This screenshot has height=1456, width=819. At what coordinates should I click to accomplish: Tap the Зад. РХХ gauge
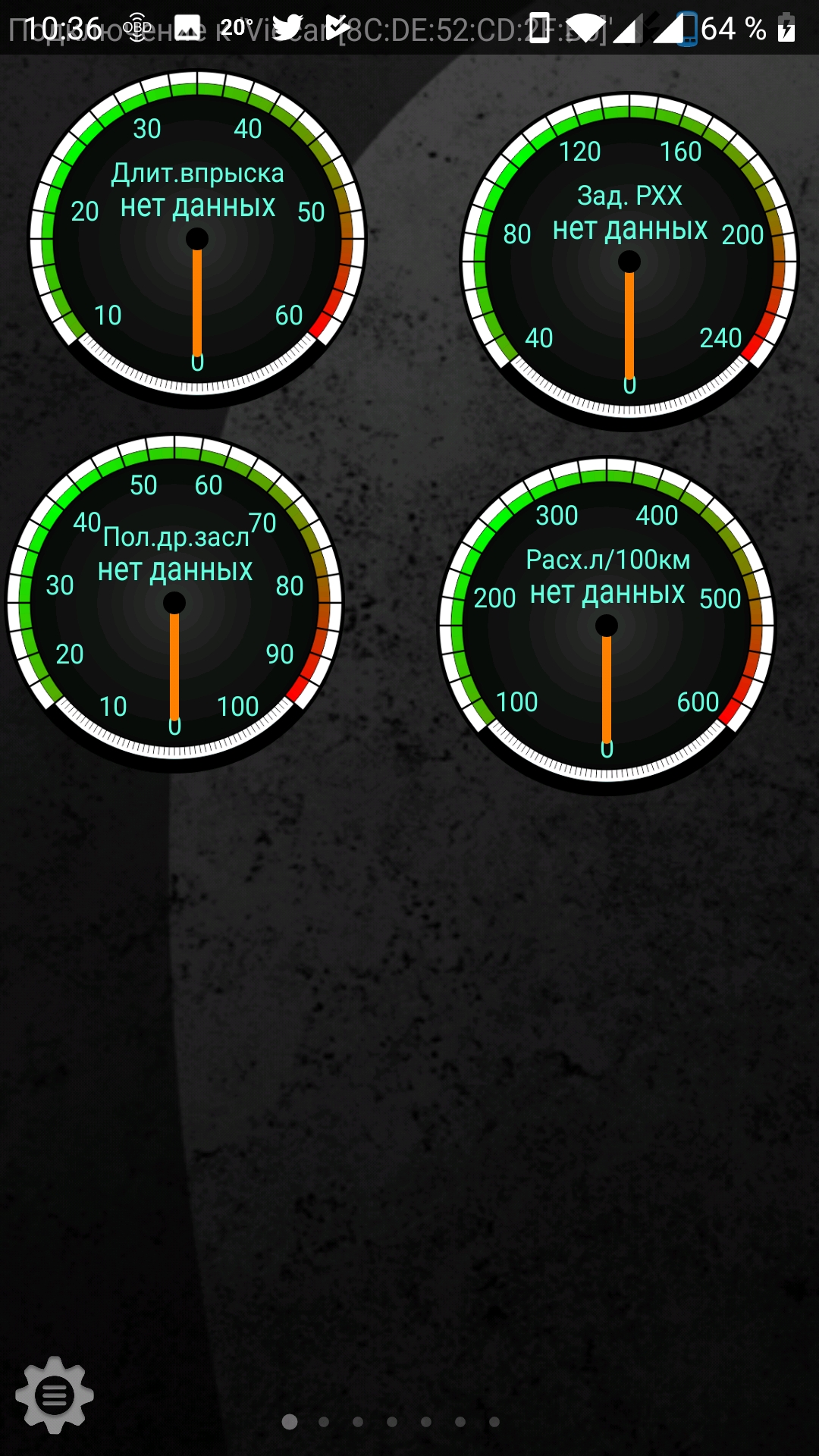pos(629,262)
